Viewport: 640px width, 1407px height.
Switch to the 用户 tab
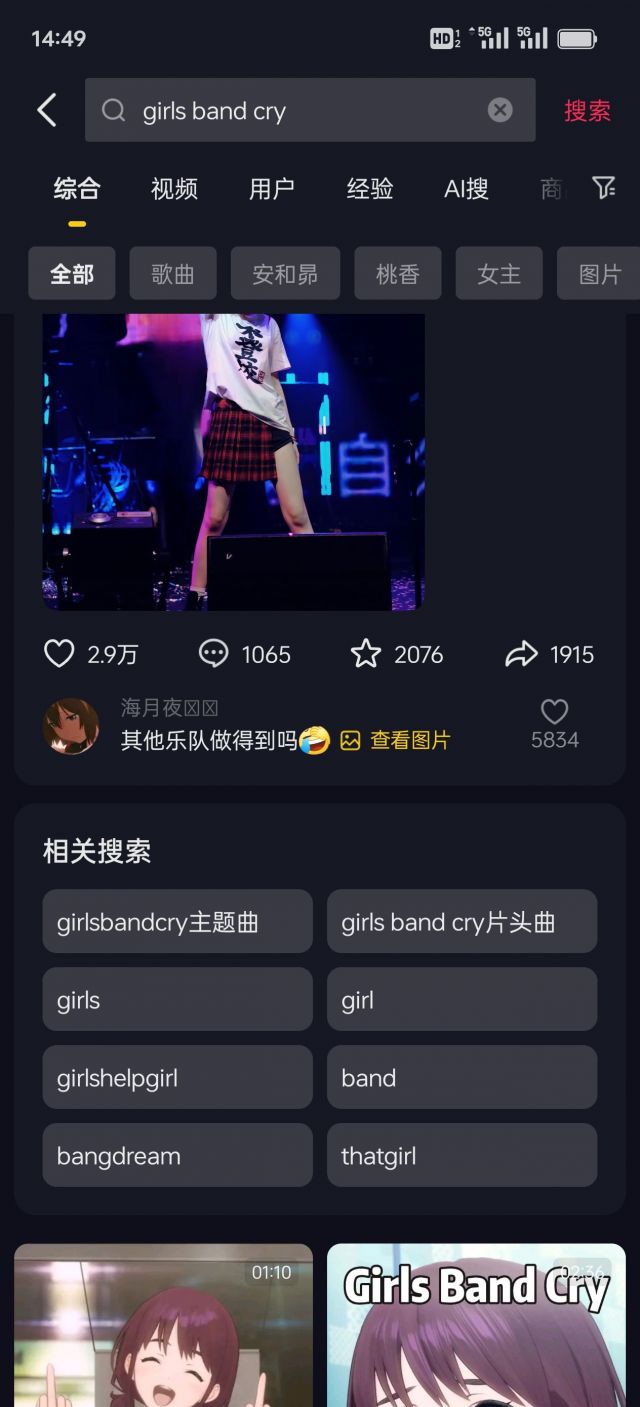271,188
